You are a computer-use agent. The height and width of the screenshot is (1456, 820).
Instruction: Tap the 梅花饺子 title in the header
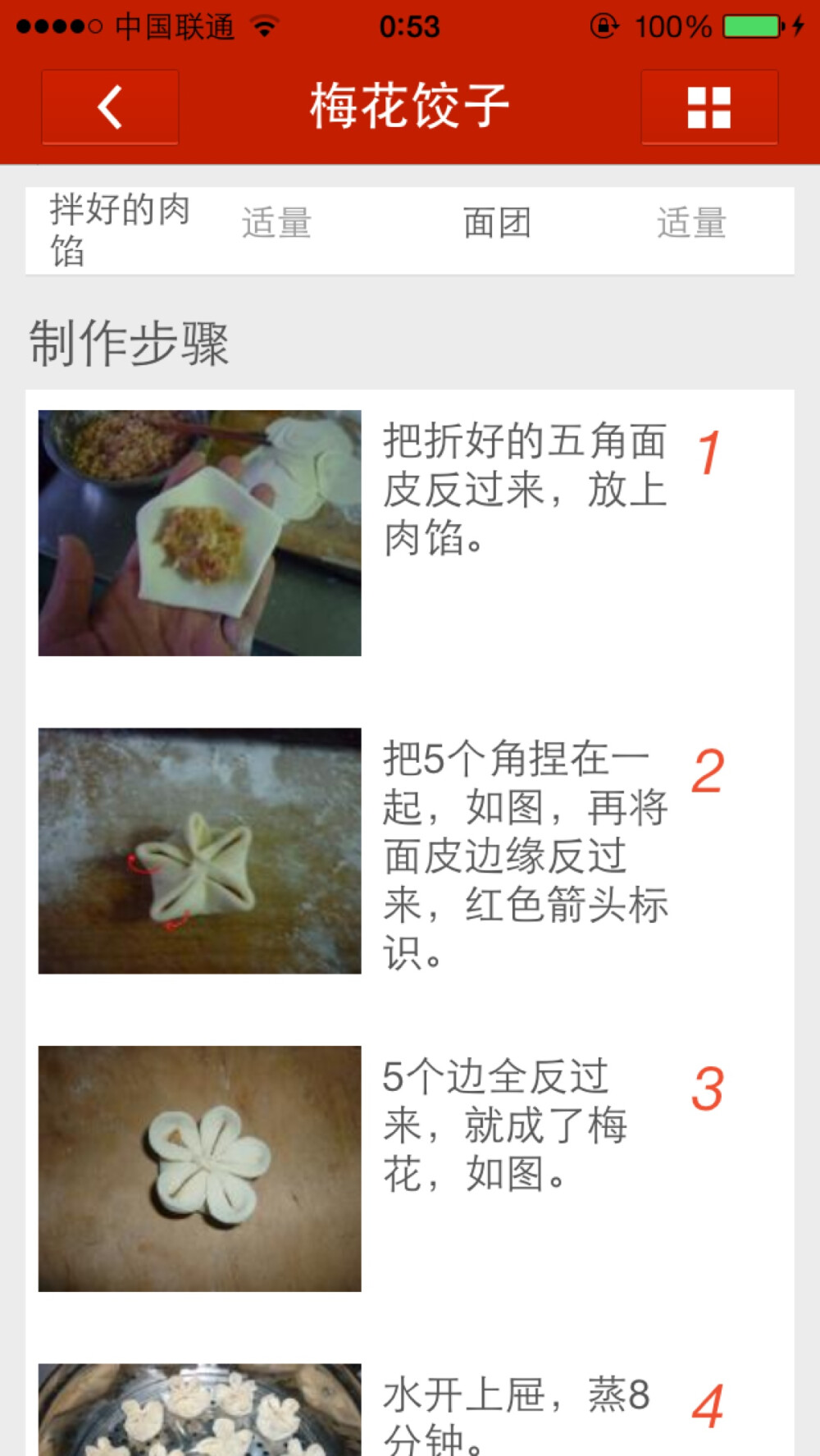point(410,105)
